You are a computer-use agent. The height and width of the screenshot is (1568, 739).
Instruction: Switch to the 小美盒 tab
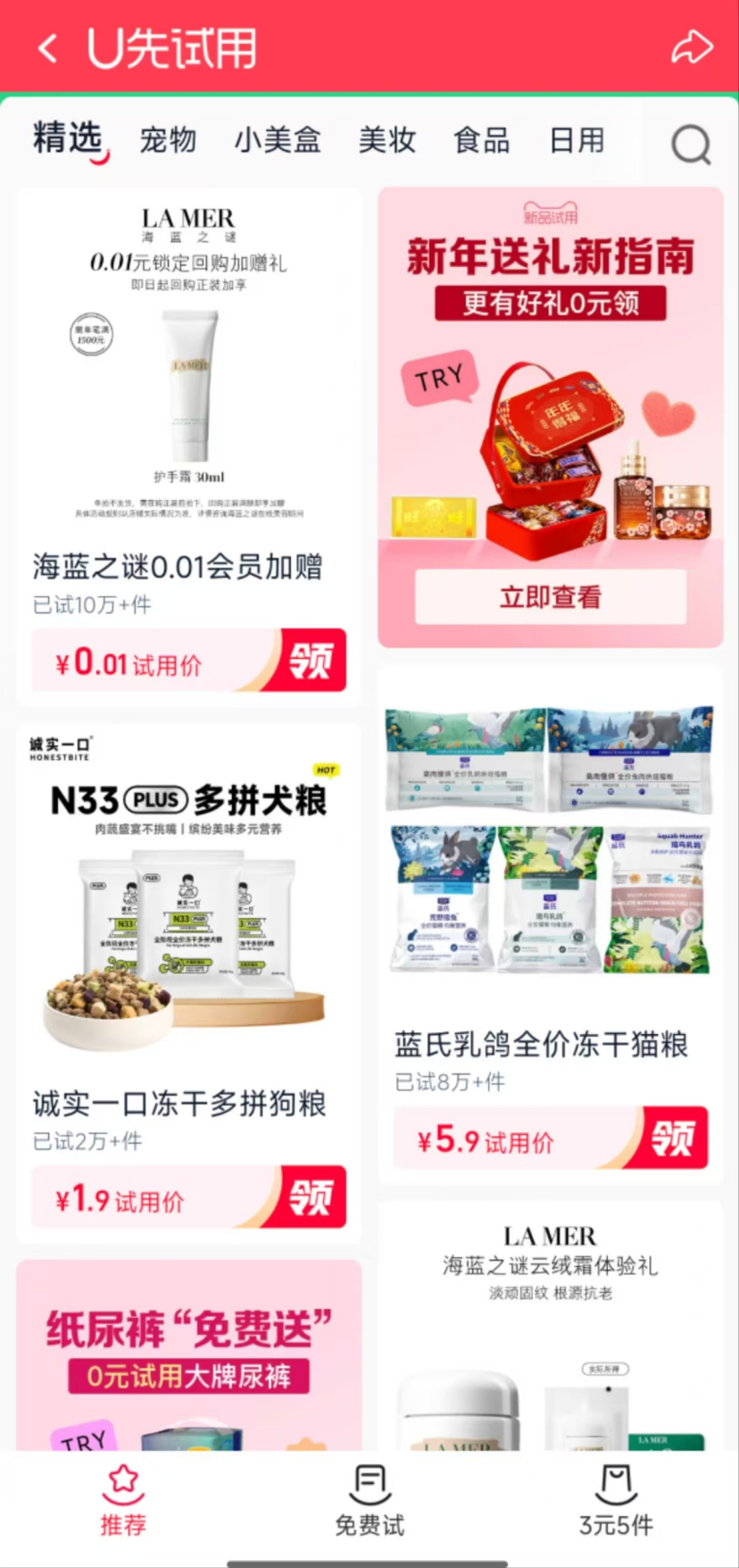[x=278, y=140]
